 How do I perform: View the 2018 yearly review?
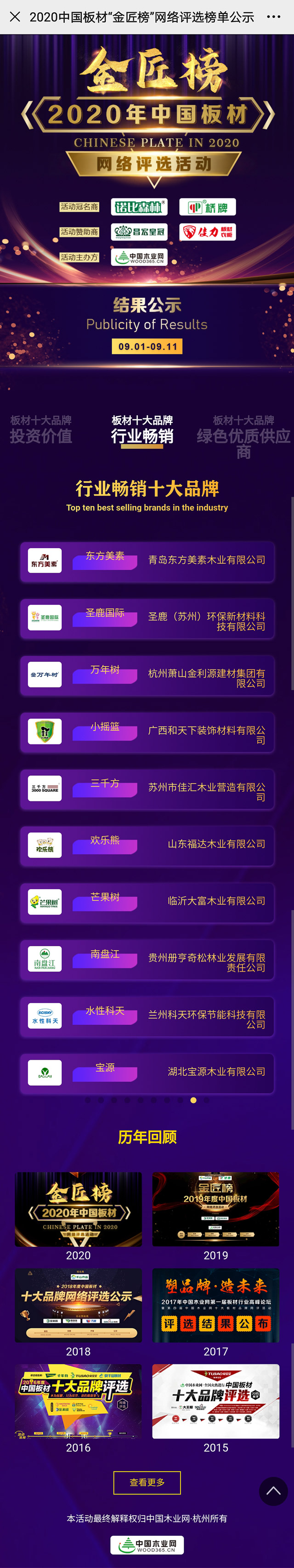[79, 1305]
